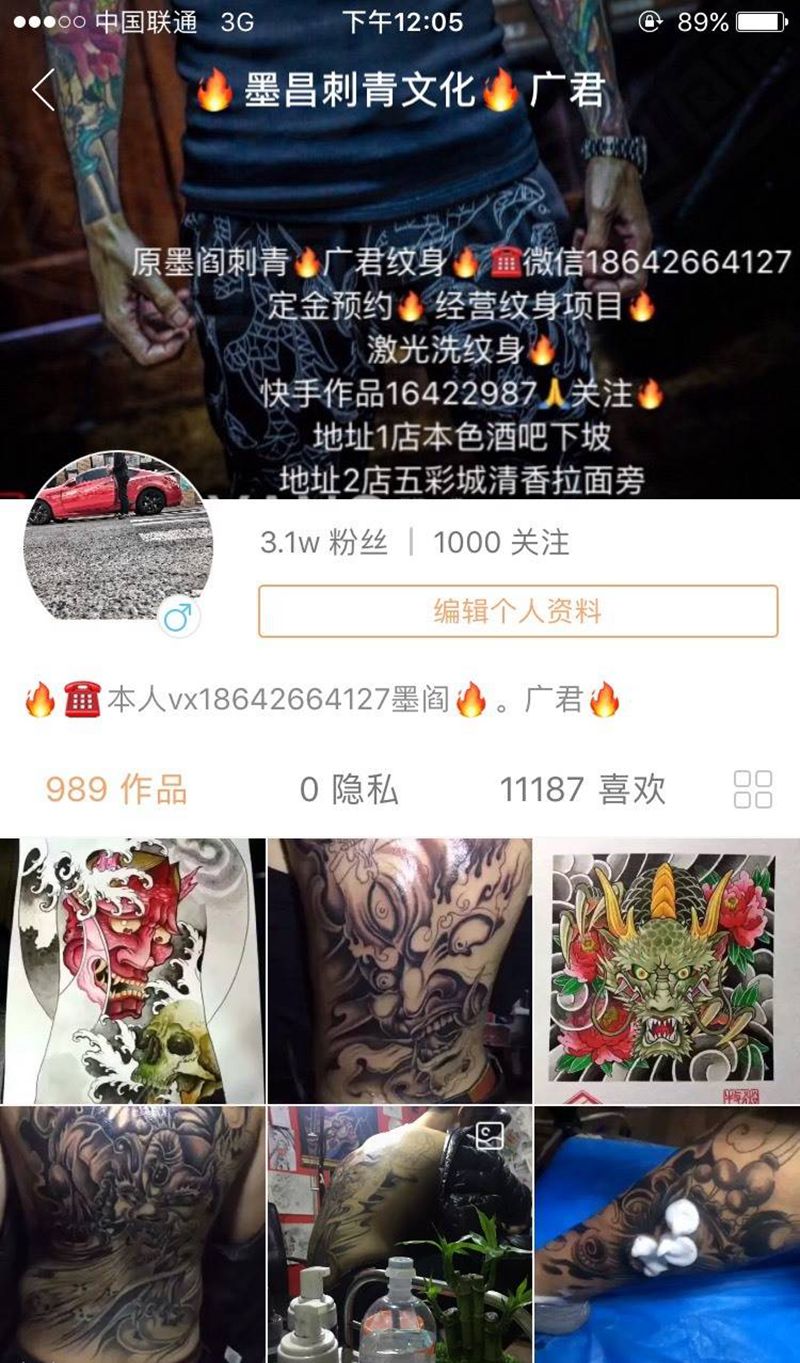
Task: Open the red demon mask drawing post
Action: pyautogui.click(x=132, y=970)
